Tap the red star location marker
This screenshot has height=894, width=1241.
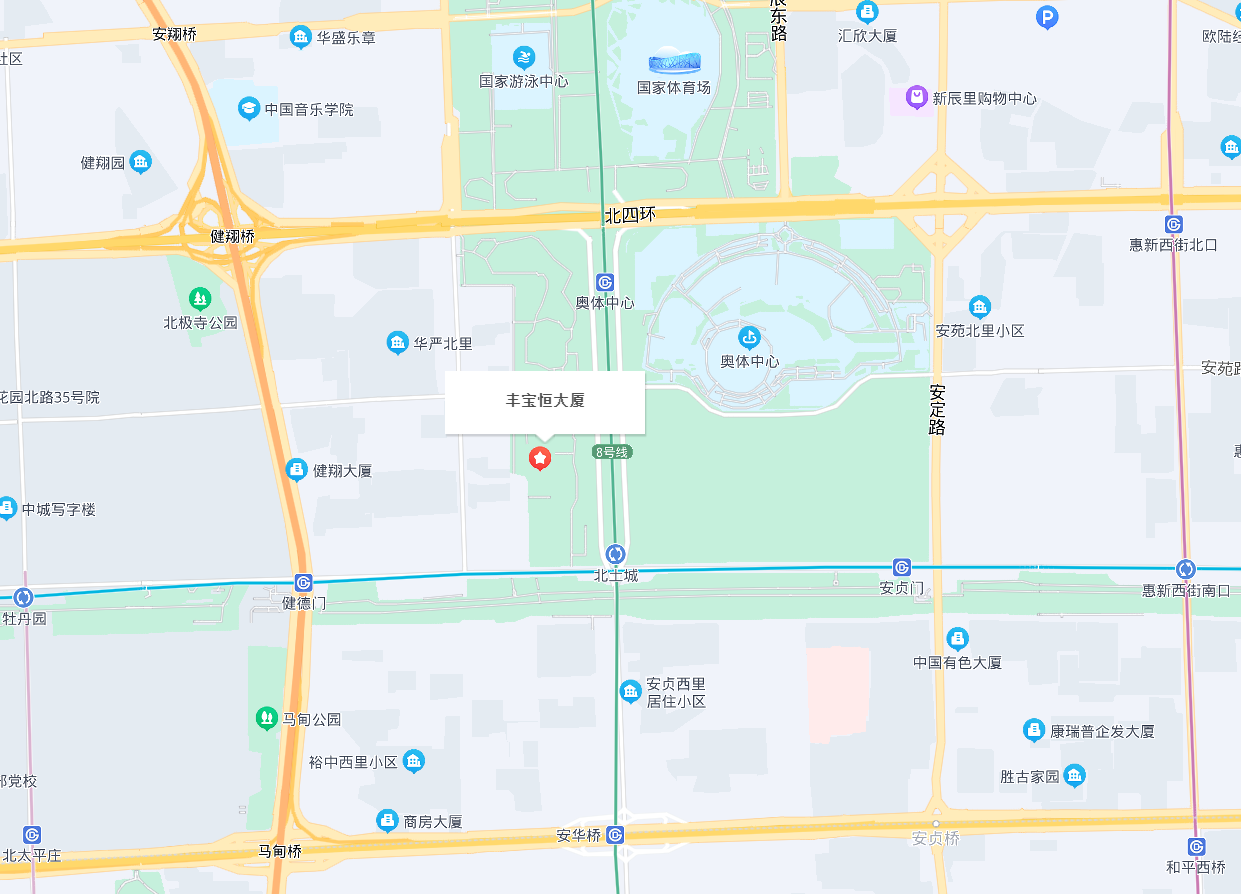[x=540, y=459]
